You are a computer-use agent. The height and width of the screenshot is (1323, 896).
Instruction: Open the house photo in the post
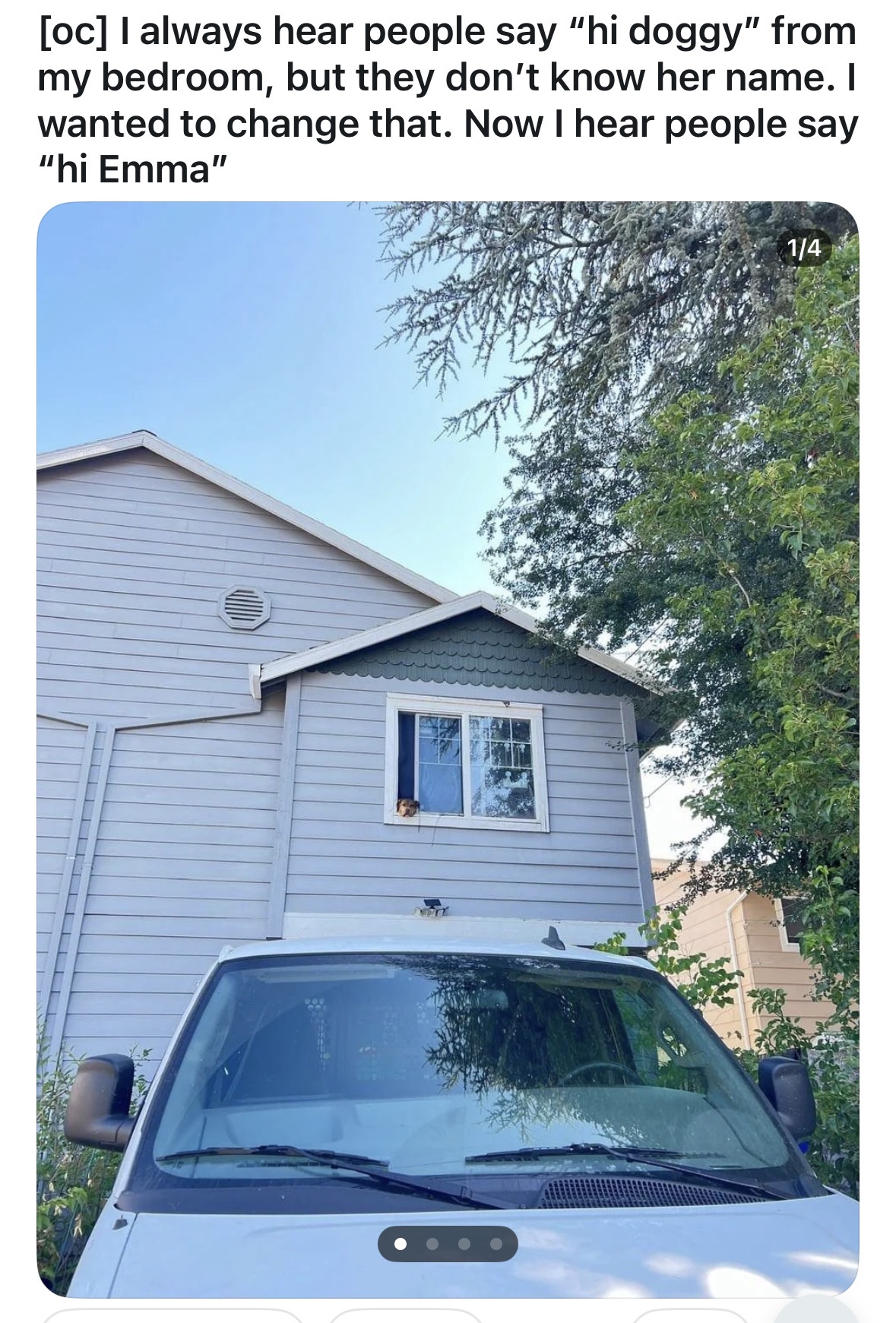tap(448, 684)
